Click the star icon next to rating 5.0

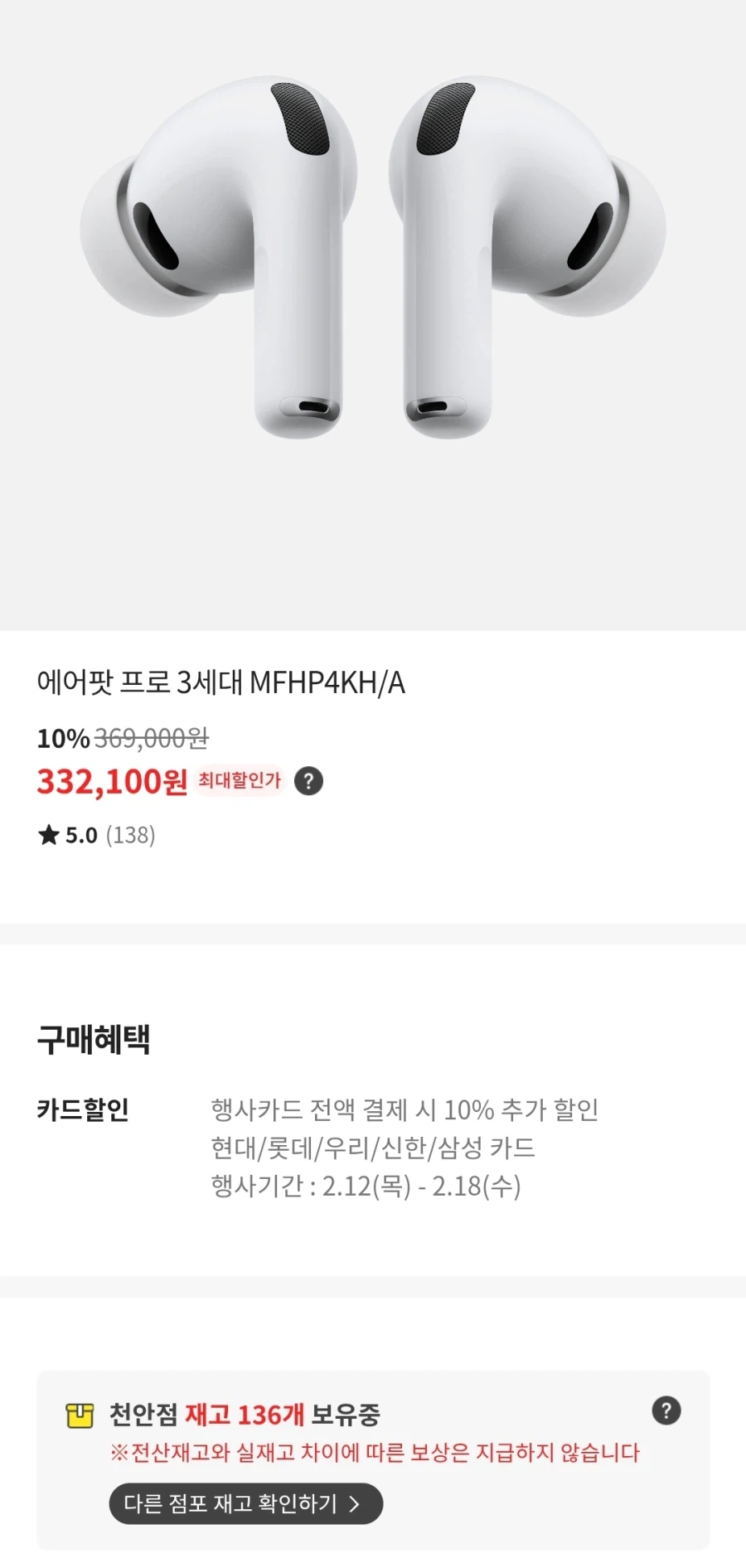click(x=50, y=836)
